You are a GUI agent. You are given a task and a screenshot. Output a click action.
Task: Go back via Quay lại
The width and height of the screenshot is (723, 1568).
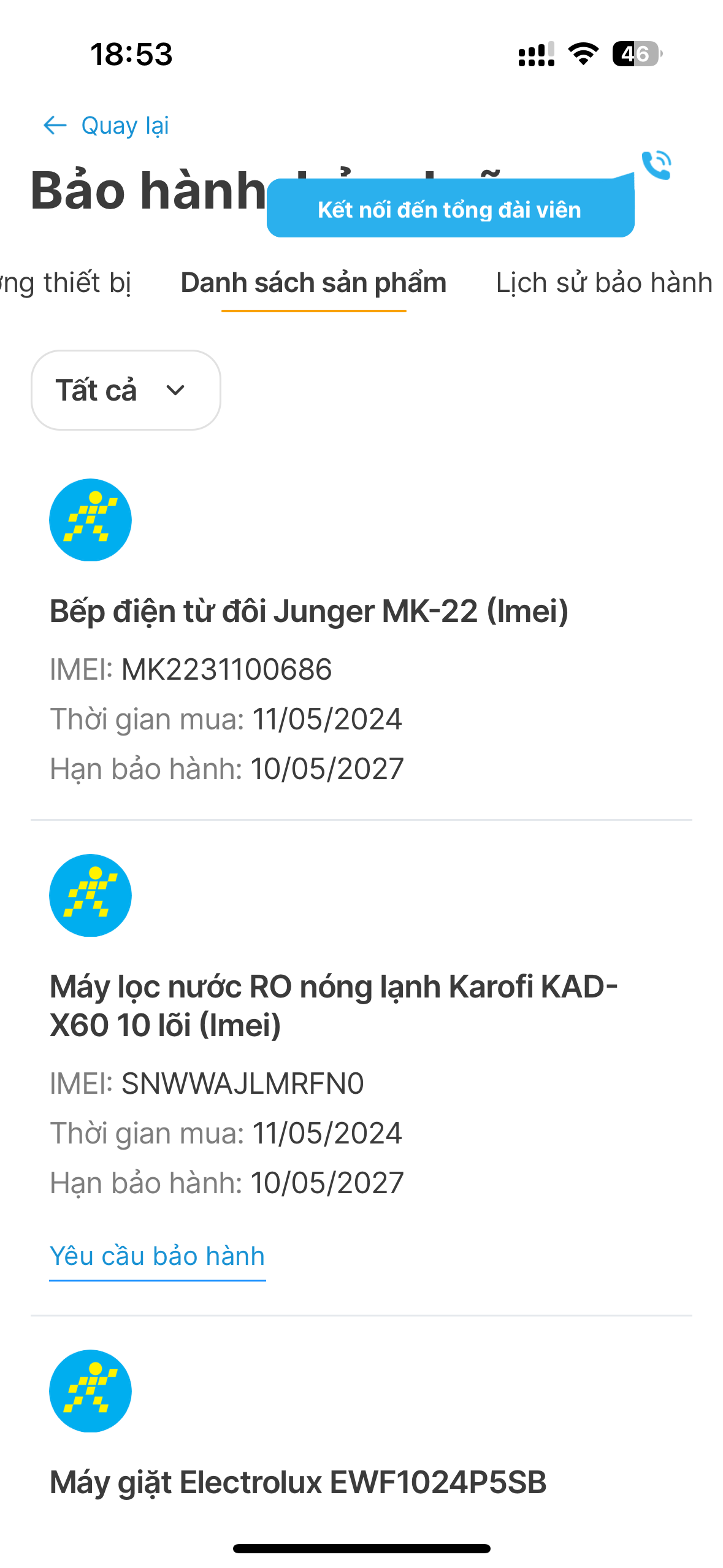point(107,126)
